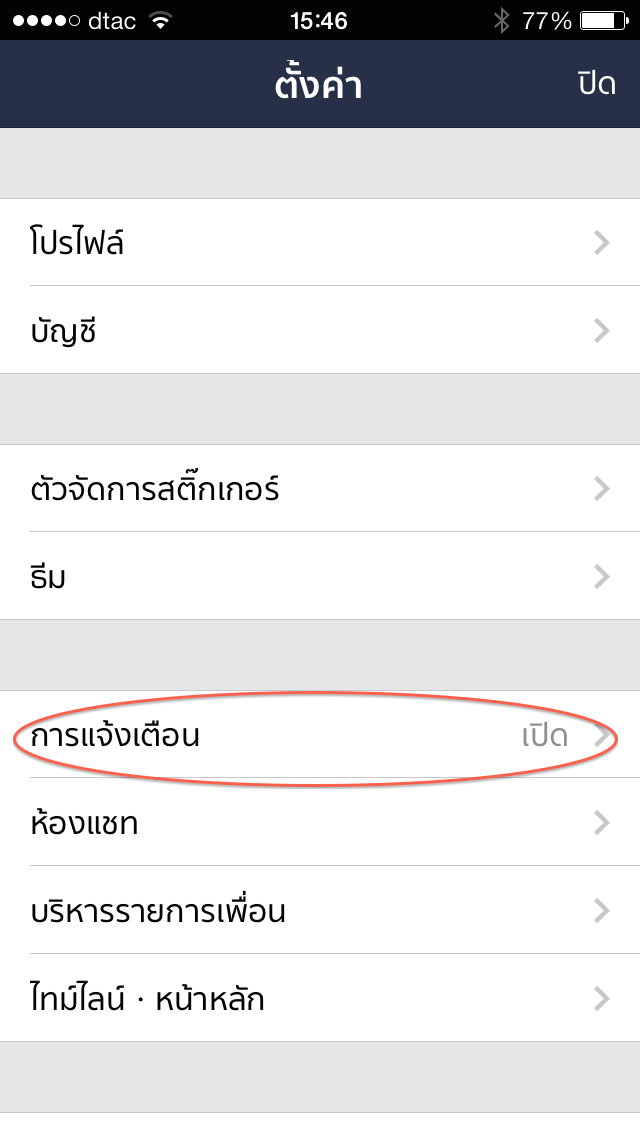Close settings with the ปิด button

[x=596, y=85]
